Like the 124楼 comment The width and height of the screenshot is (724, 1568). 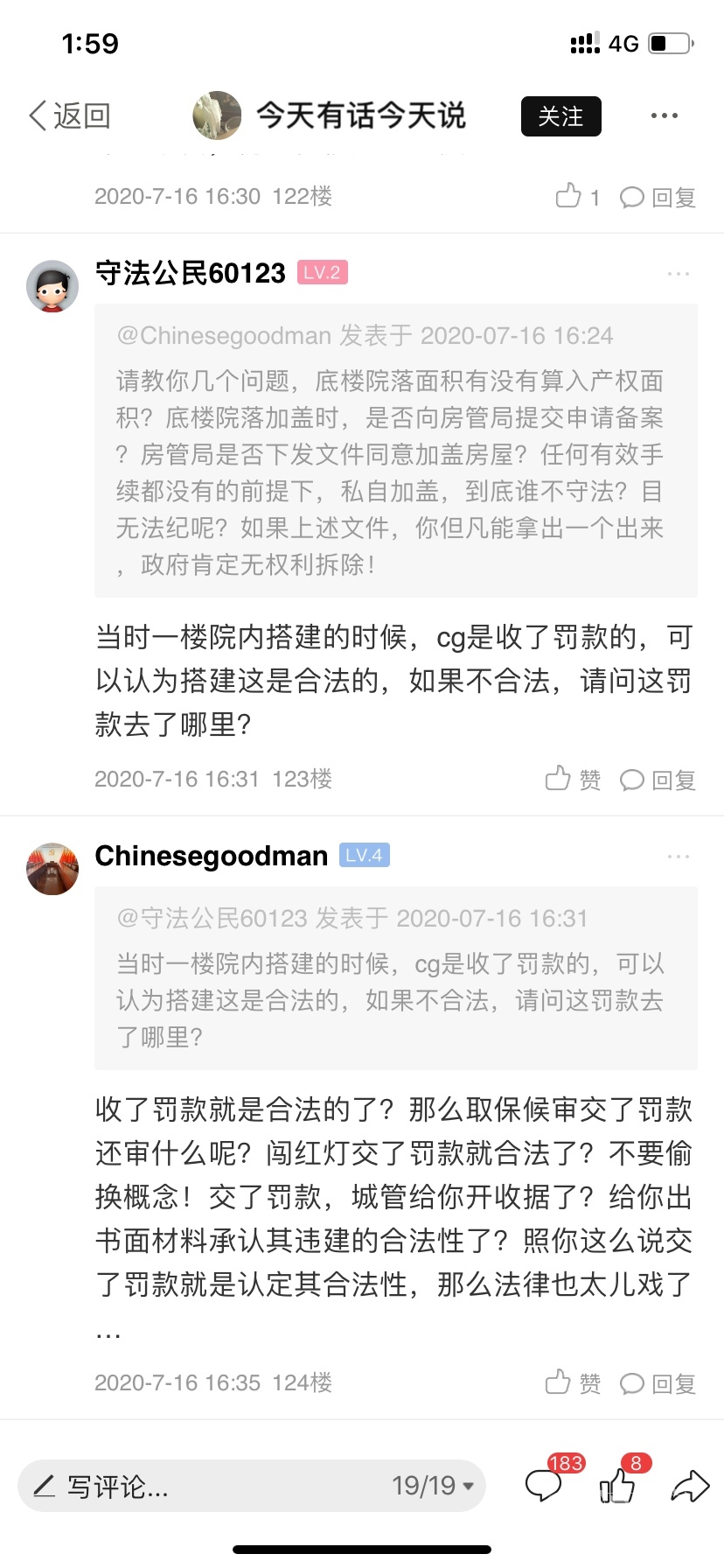(x=573, y=1382)
